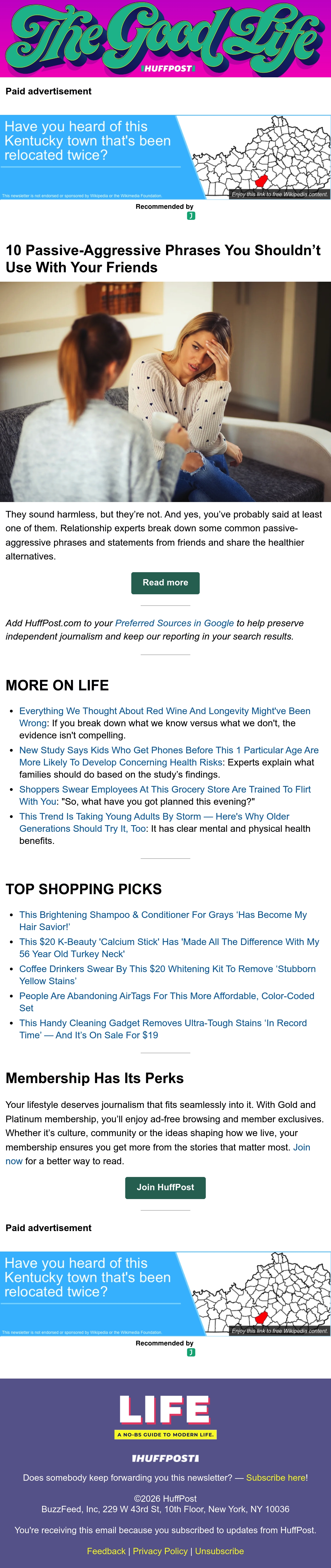Open the Feedback link in footer

coord(106,1551)
